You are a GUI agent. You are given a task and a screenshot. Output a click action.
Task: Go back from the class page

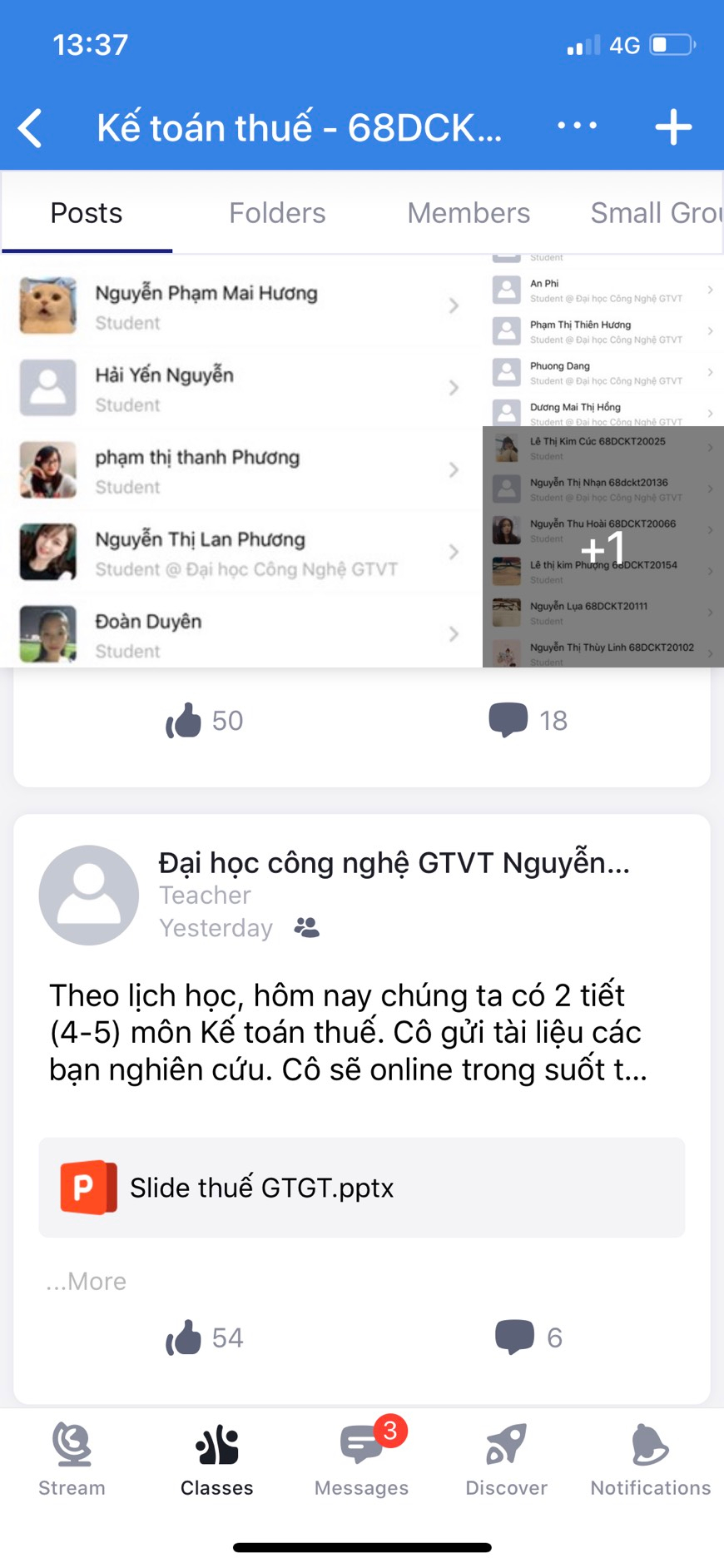click(31, 128)
